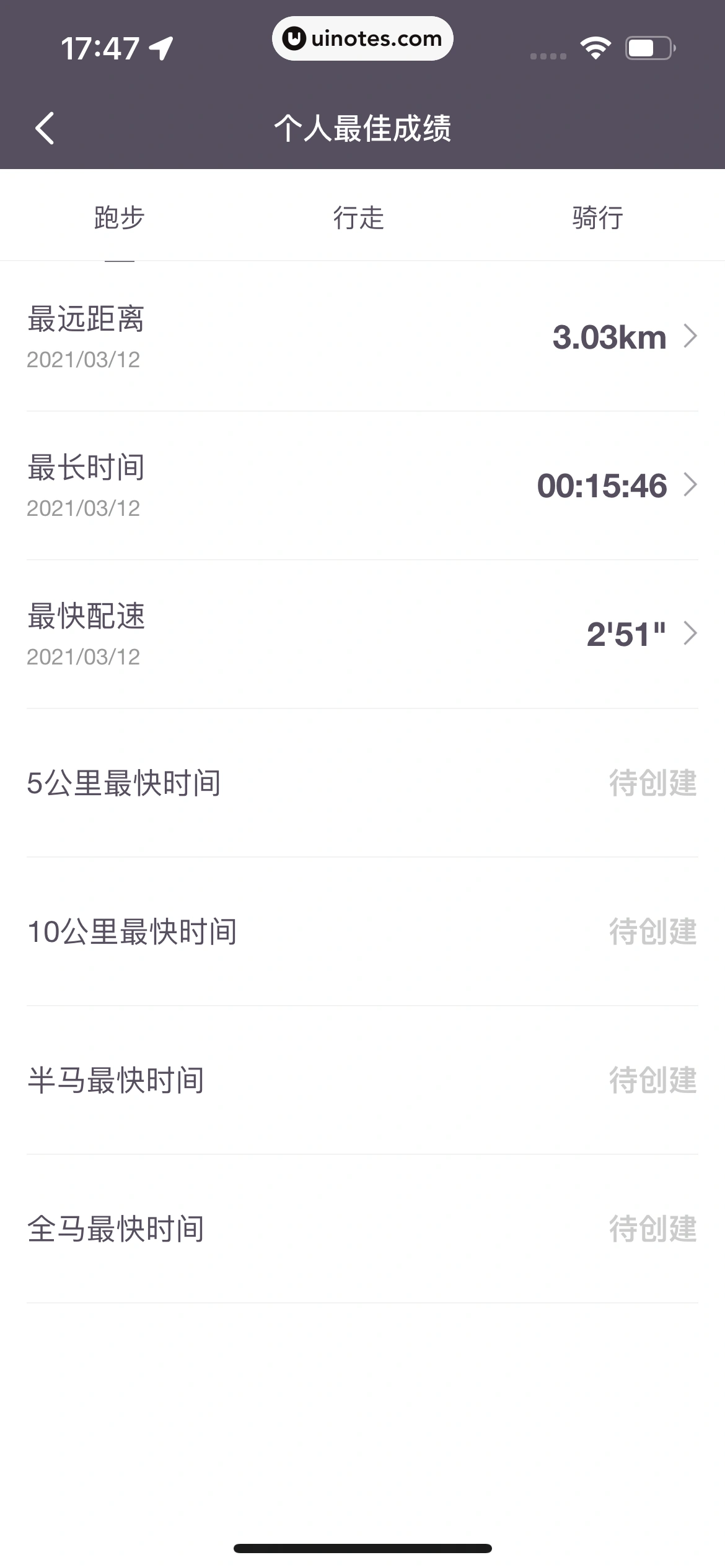
Task: Select the 跑步 tab
Action: tap(119, 218)
